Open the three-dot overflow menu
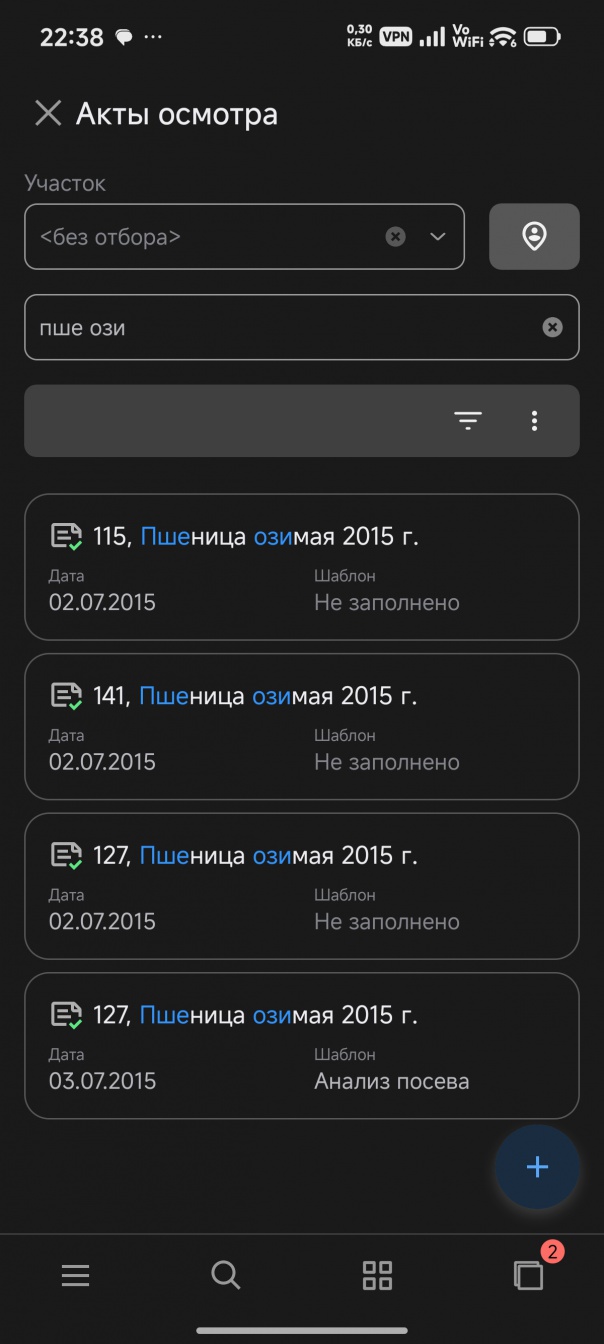The width and height of the screenshot is (604, 1344). point(535,421)
